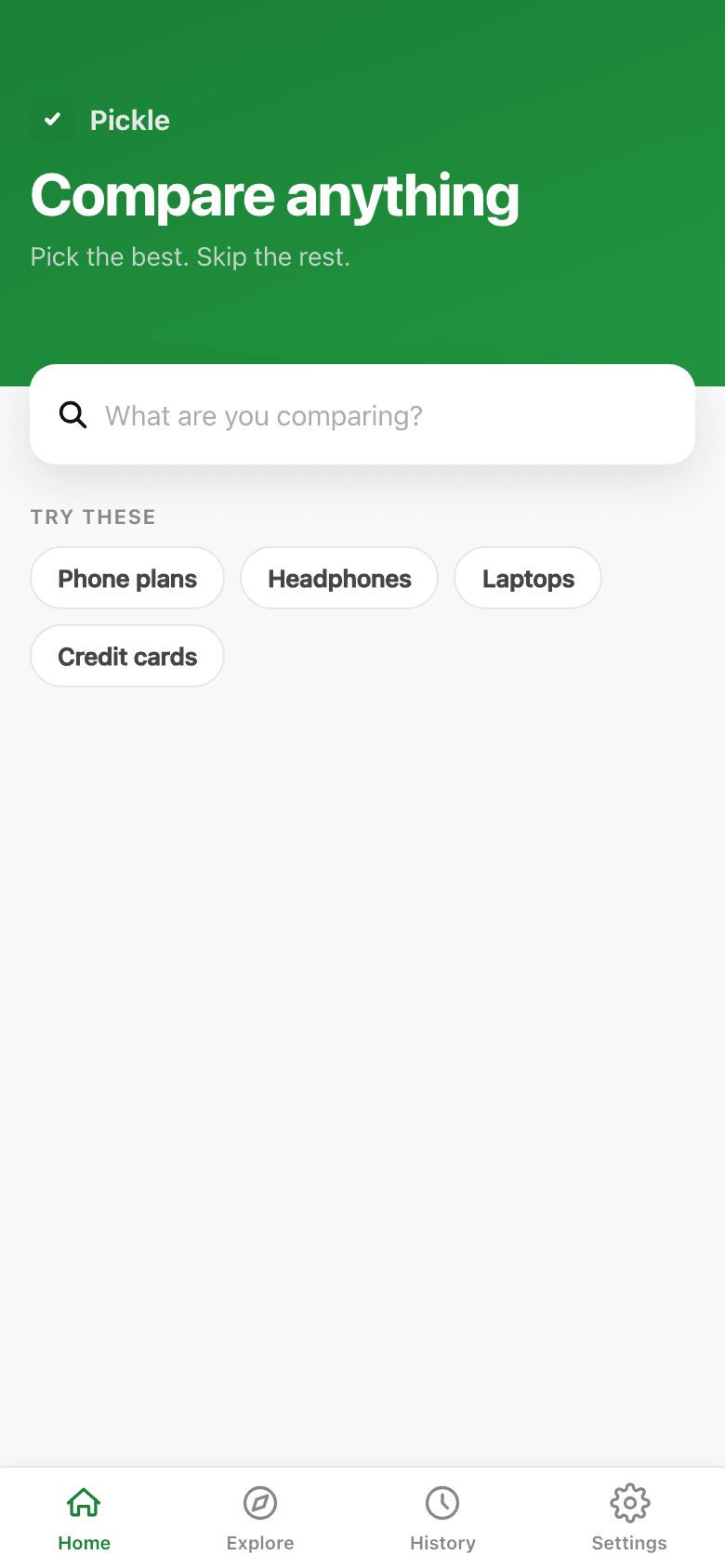Image resolution: width=725 pixels, height=1568 pixels.
Task: Choose the Headphones suggestion chip
Action: coord(339,579)
